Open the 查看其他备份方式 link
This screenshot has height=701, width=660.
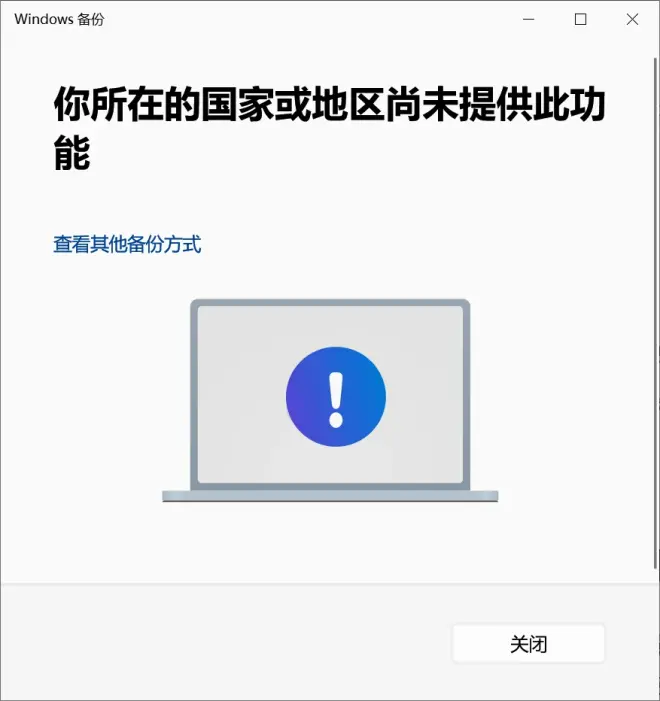click(x=127, y=244)
